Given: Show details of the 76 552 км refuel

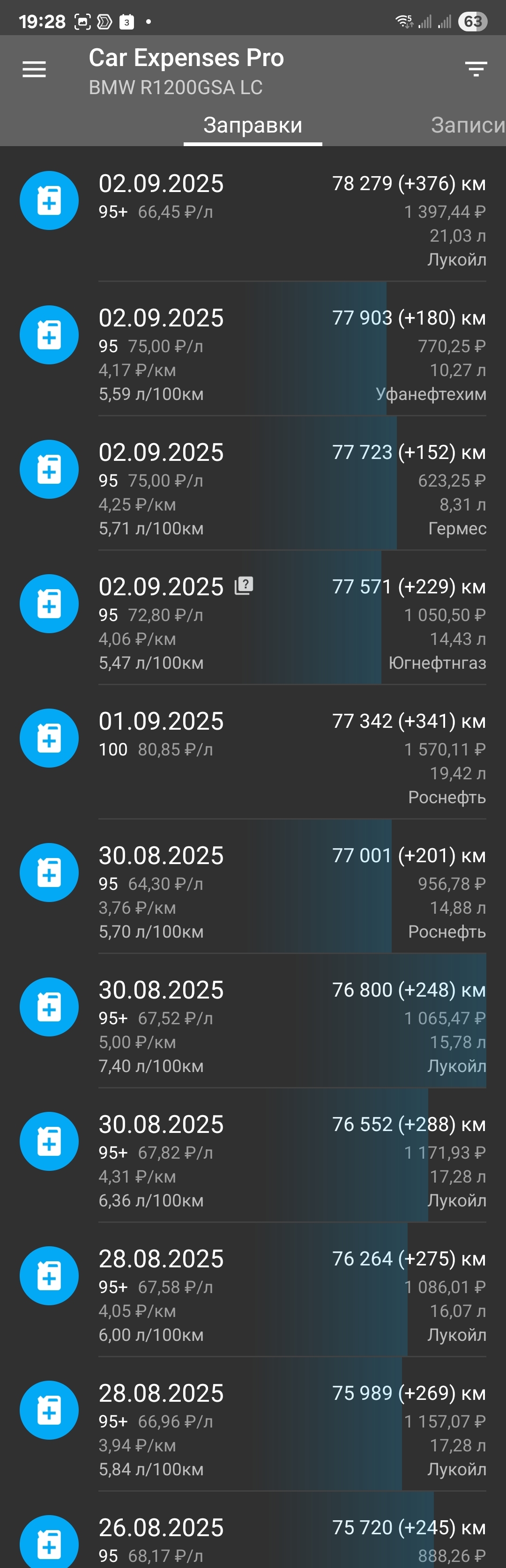Looking at the screenshot, I should (x=292, y=1162).
